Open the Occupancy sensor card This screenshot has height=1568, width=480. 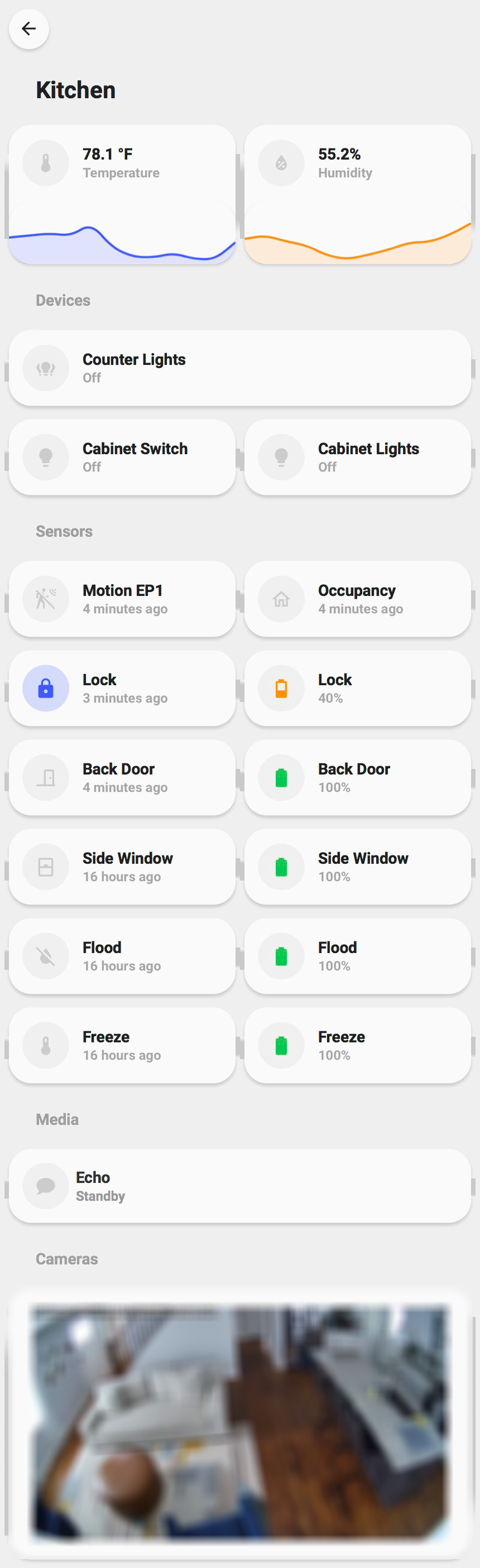point(357,599)
